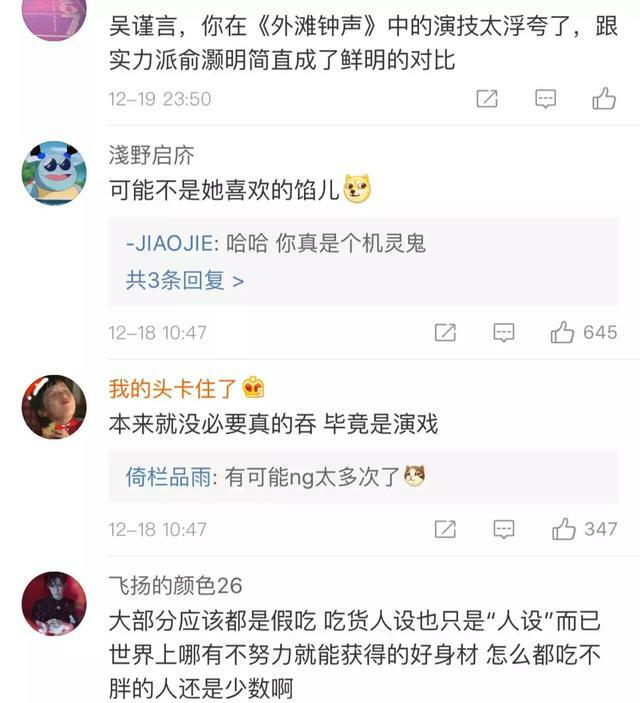
Task: Open 飞扬的颜色26 username
Action: pyautogui.click(x=175, y=585)
